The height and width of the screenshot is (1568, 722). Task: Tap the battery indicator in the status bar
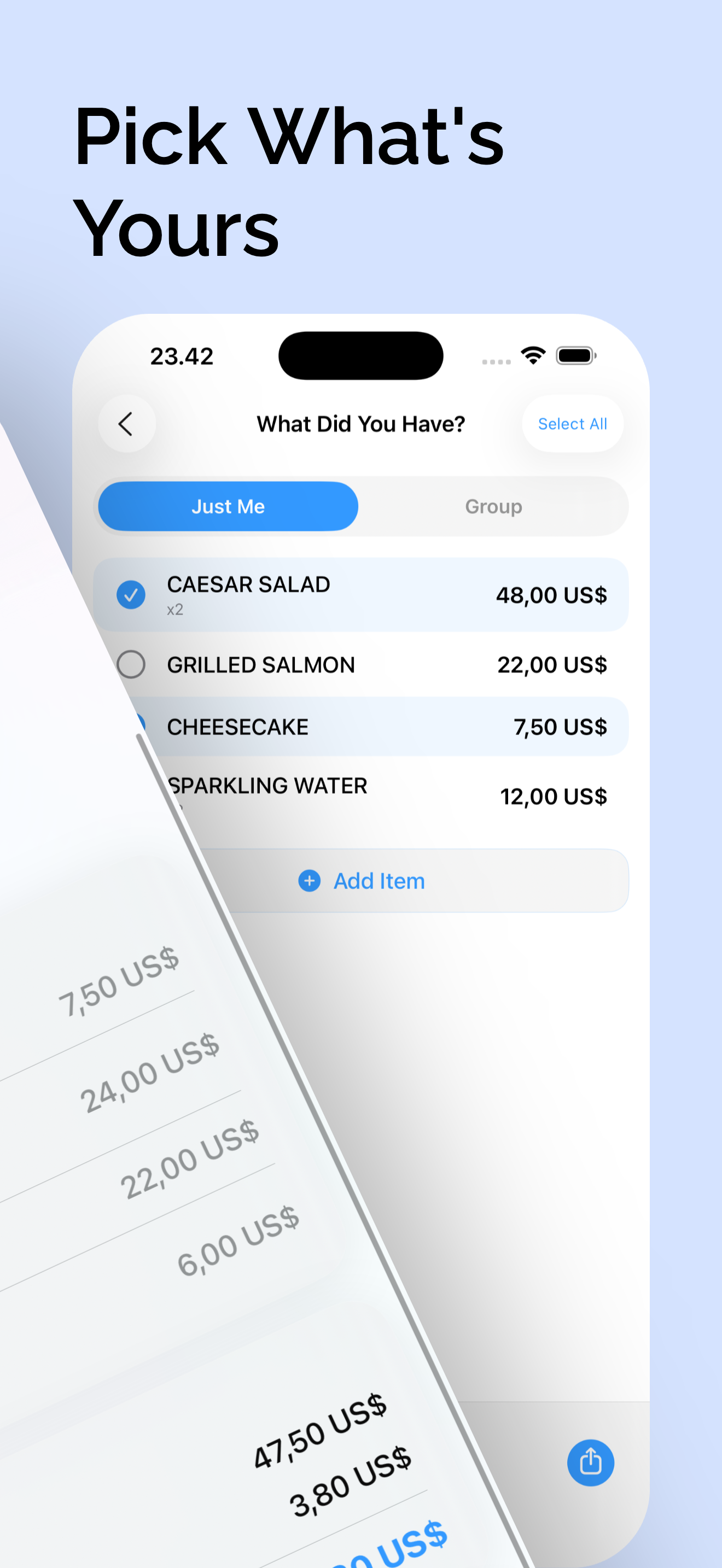[x=575, y=354]
